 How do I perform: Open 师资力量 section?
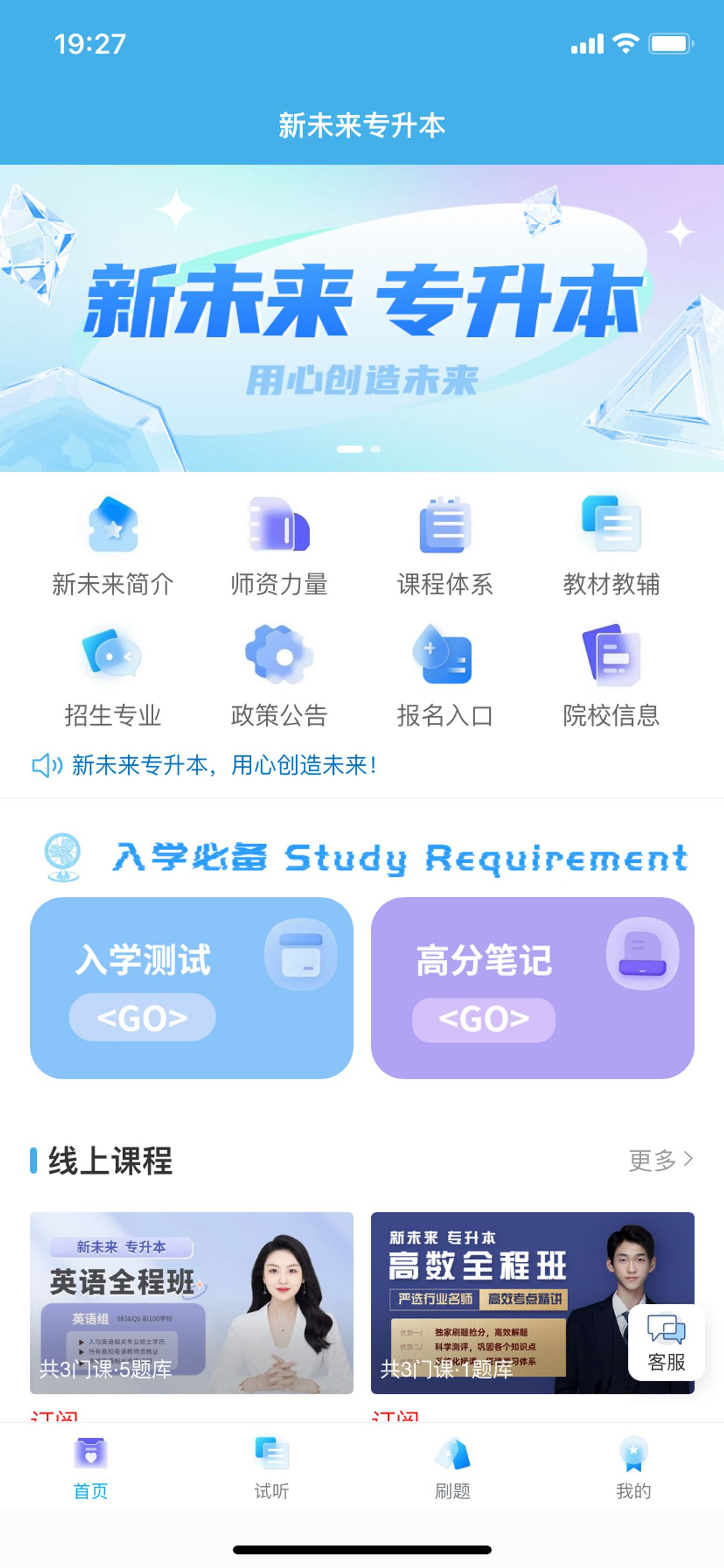pos(279,545)
